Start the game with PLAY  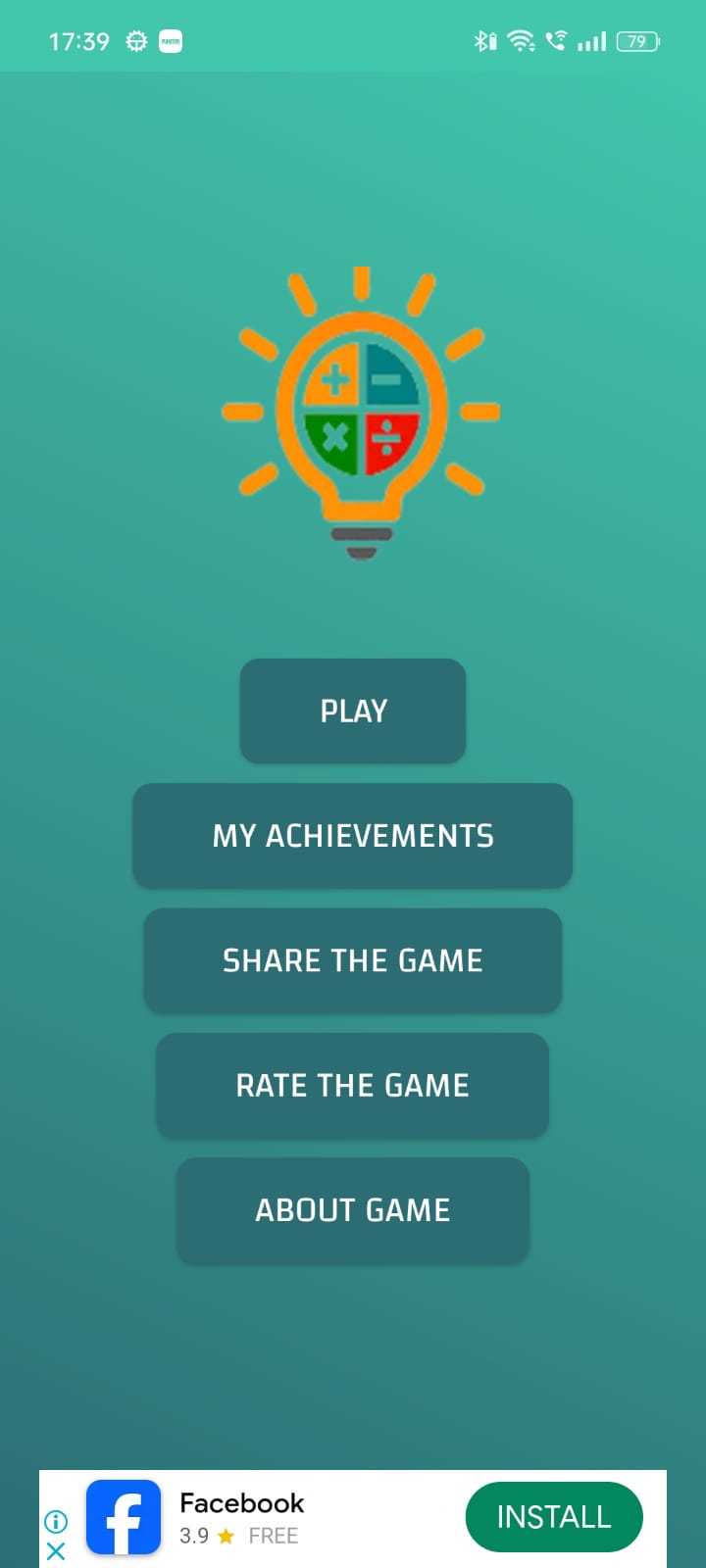pos(353,710)
